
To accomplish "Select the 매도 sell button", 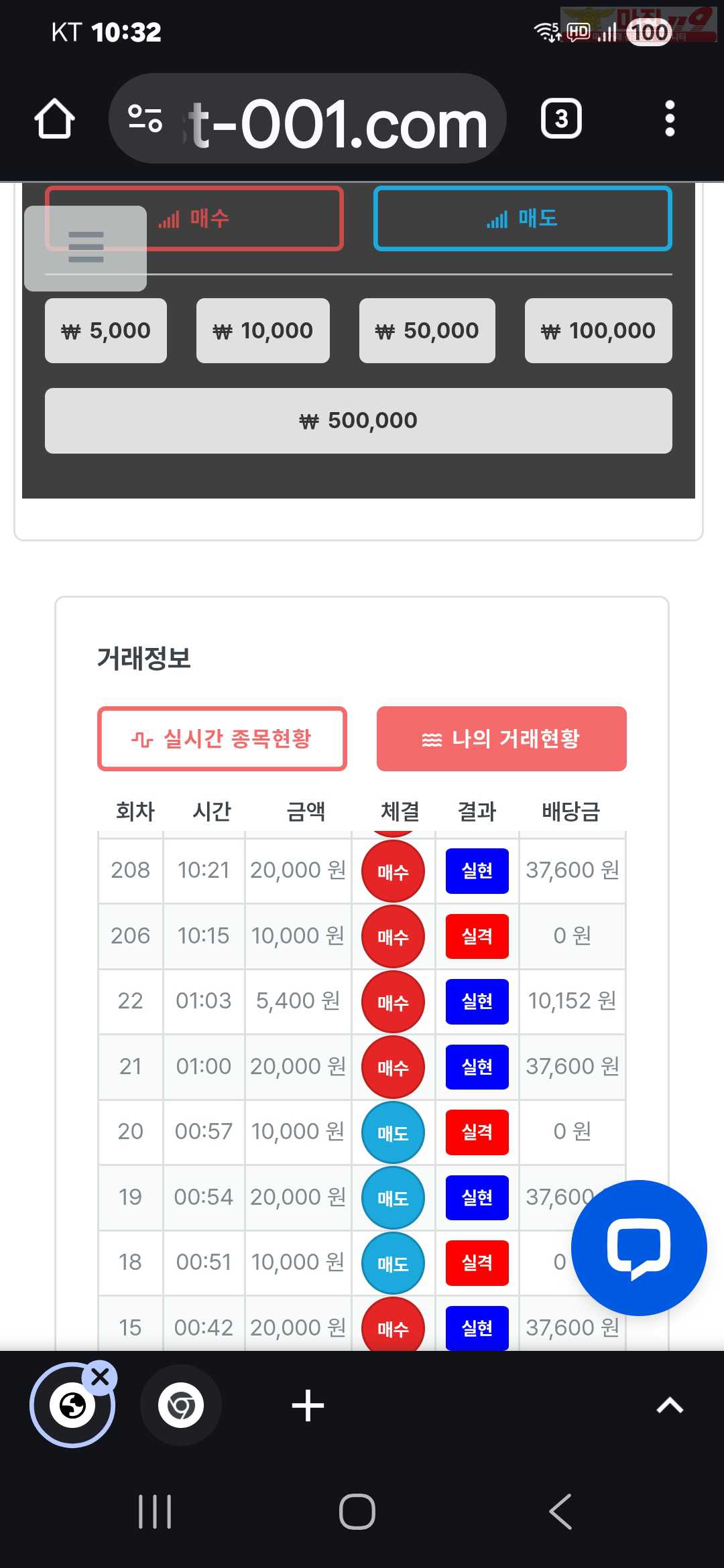I will tap(522, 218).
